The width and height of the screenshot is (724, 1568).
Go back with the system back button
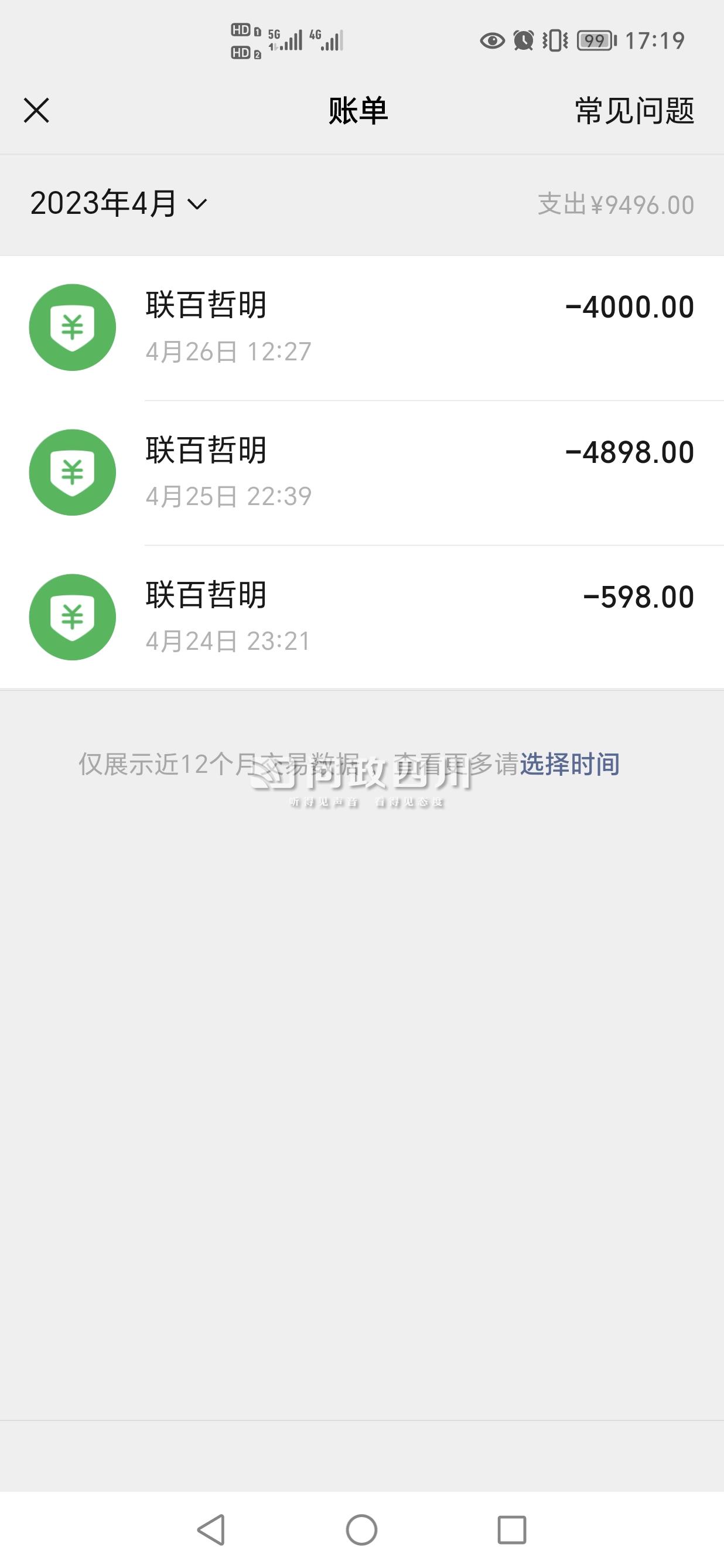pos(211,1530)
